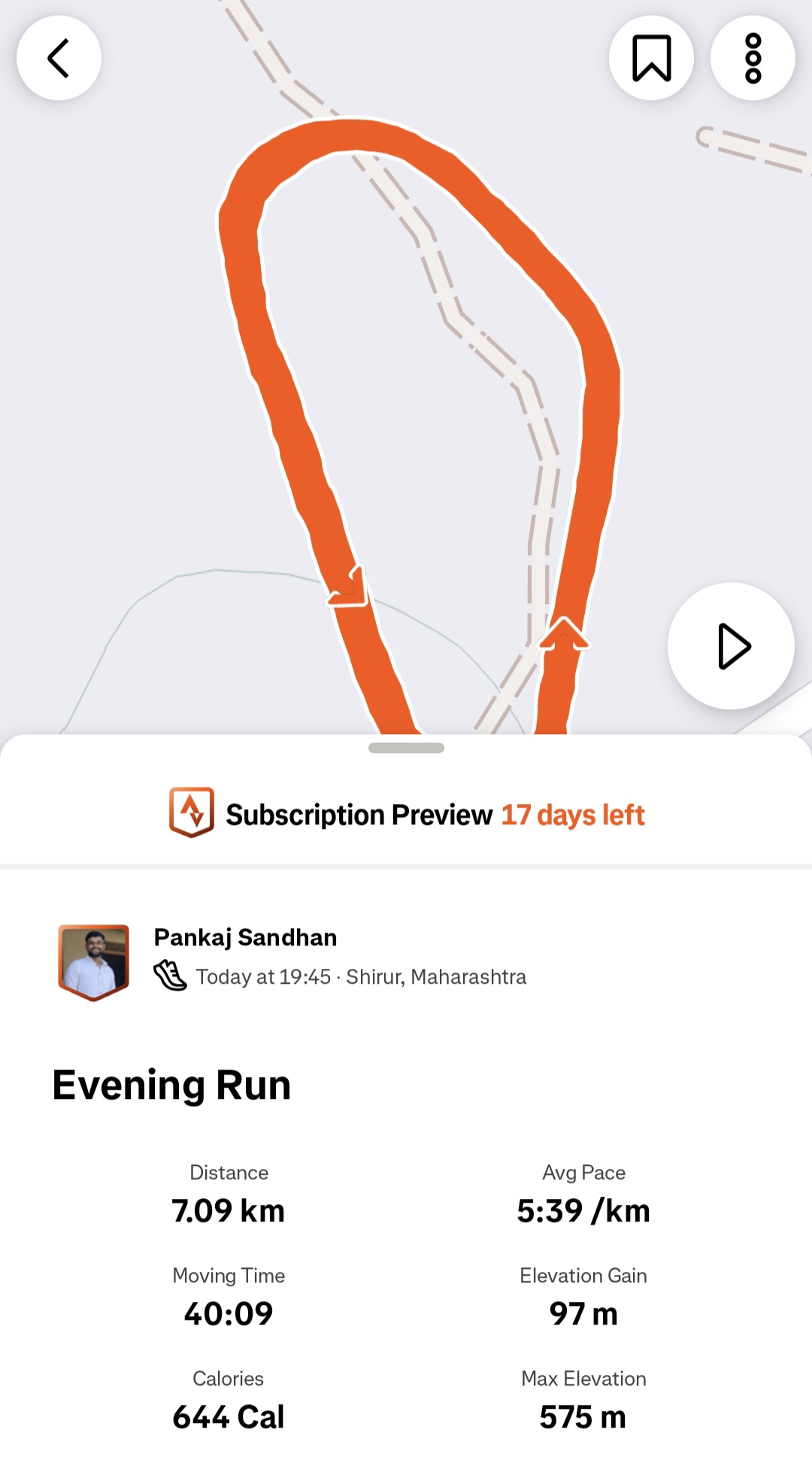812x1472 pixels.
Task: Tap the bottom sheet drag handle
Action: (x=406, y=748)
